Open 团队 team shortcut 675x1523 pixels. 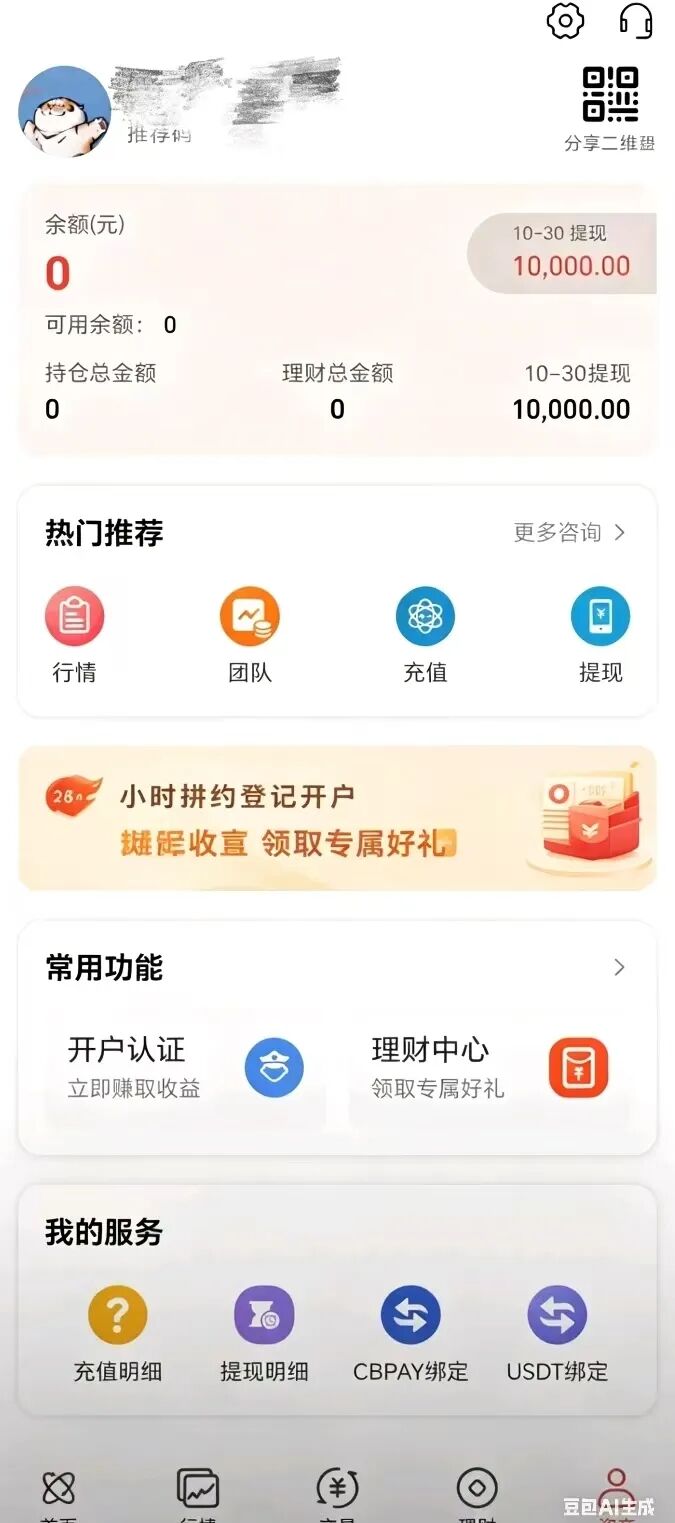point(250,634)
